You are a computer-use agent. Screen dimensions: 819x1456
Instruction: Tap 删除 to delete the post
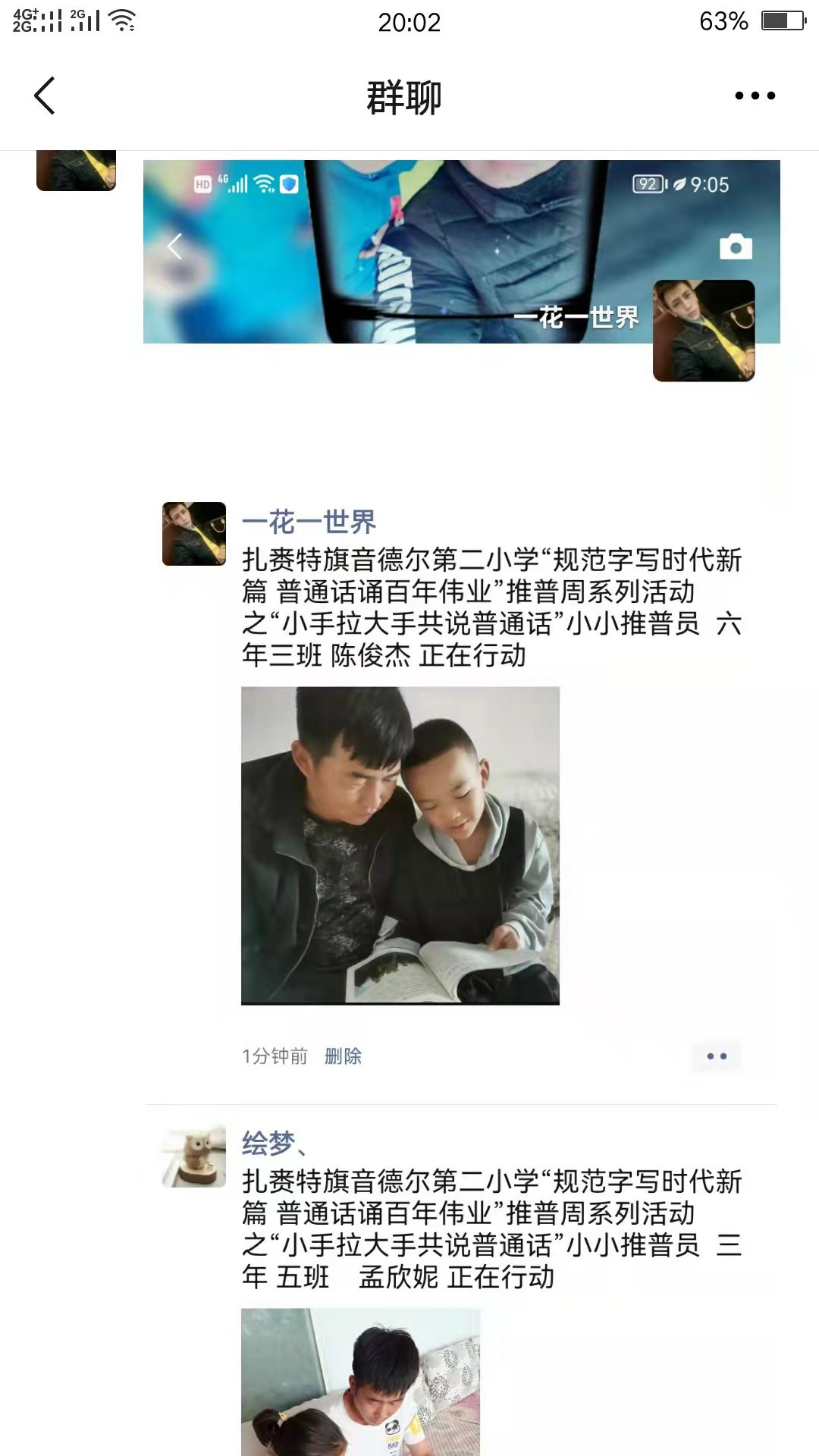pos(343,1056)
